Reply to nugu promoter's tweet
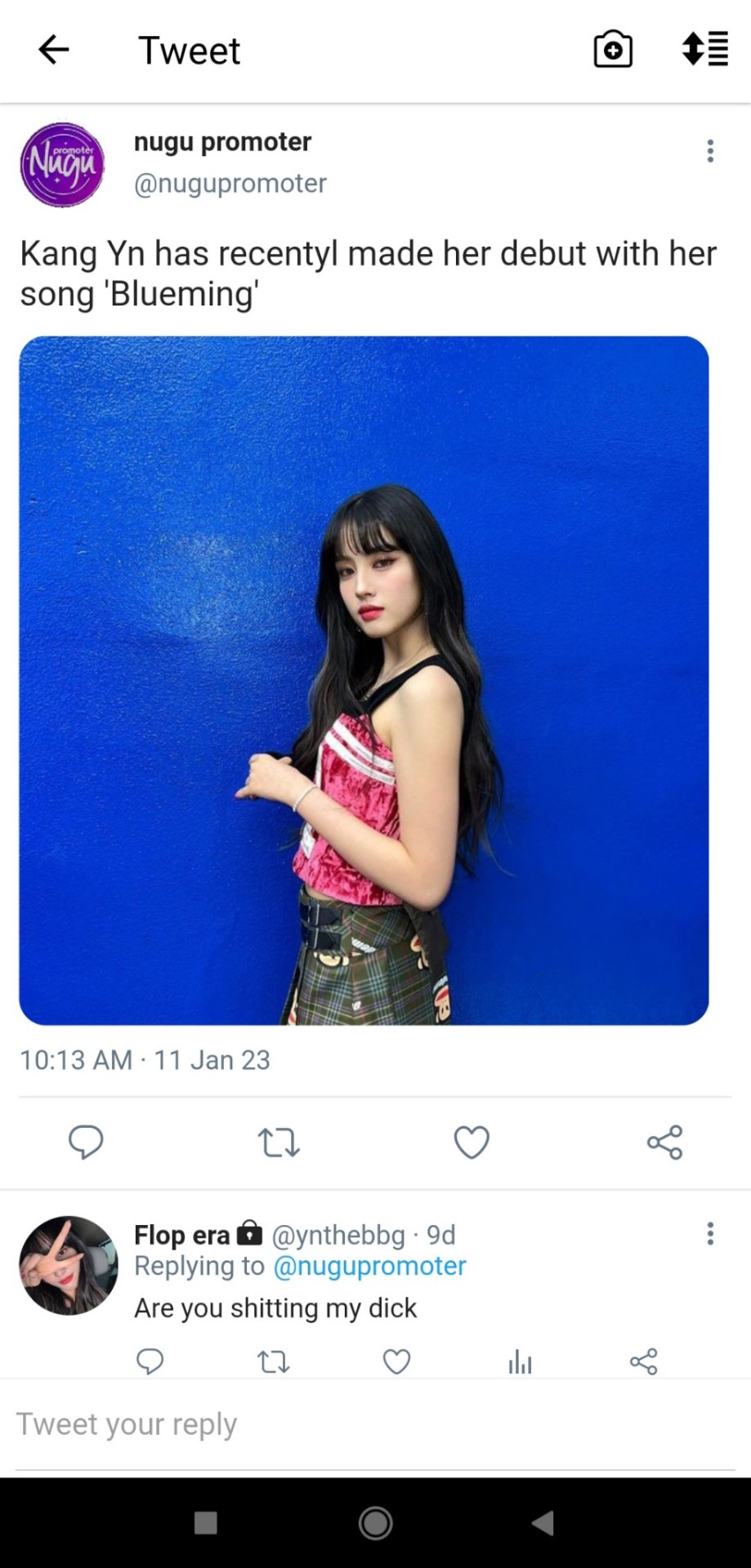751x1568 pixels. [x=86, y=1142]
